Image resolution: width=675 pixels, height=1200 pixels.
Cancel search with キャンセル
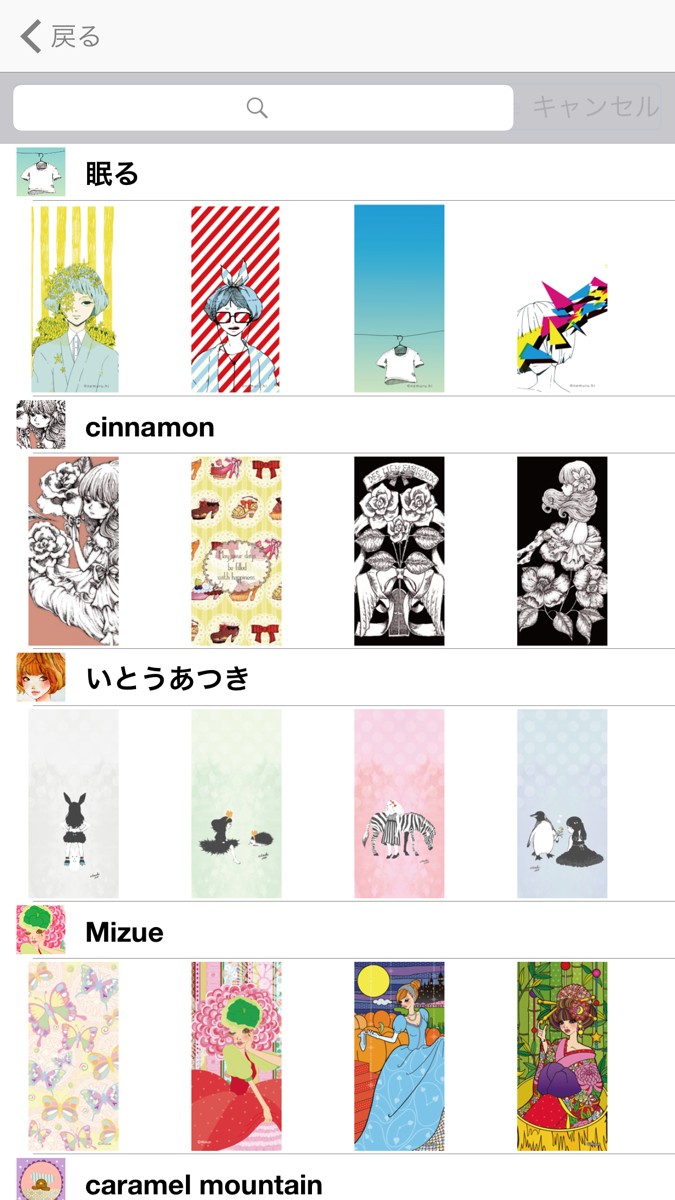(x=594, y=107)
